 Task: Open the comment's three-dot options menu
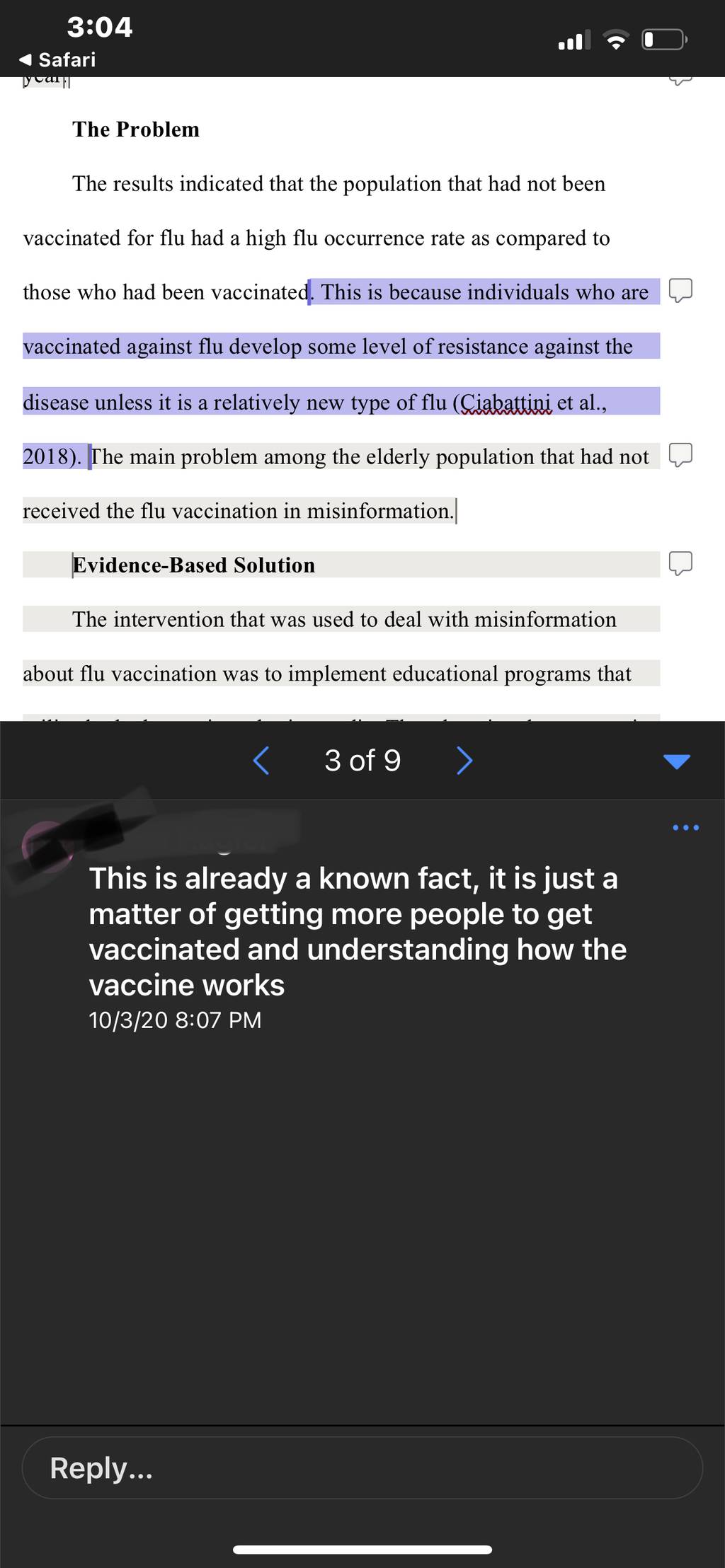[686, 827]
